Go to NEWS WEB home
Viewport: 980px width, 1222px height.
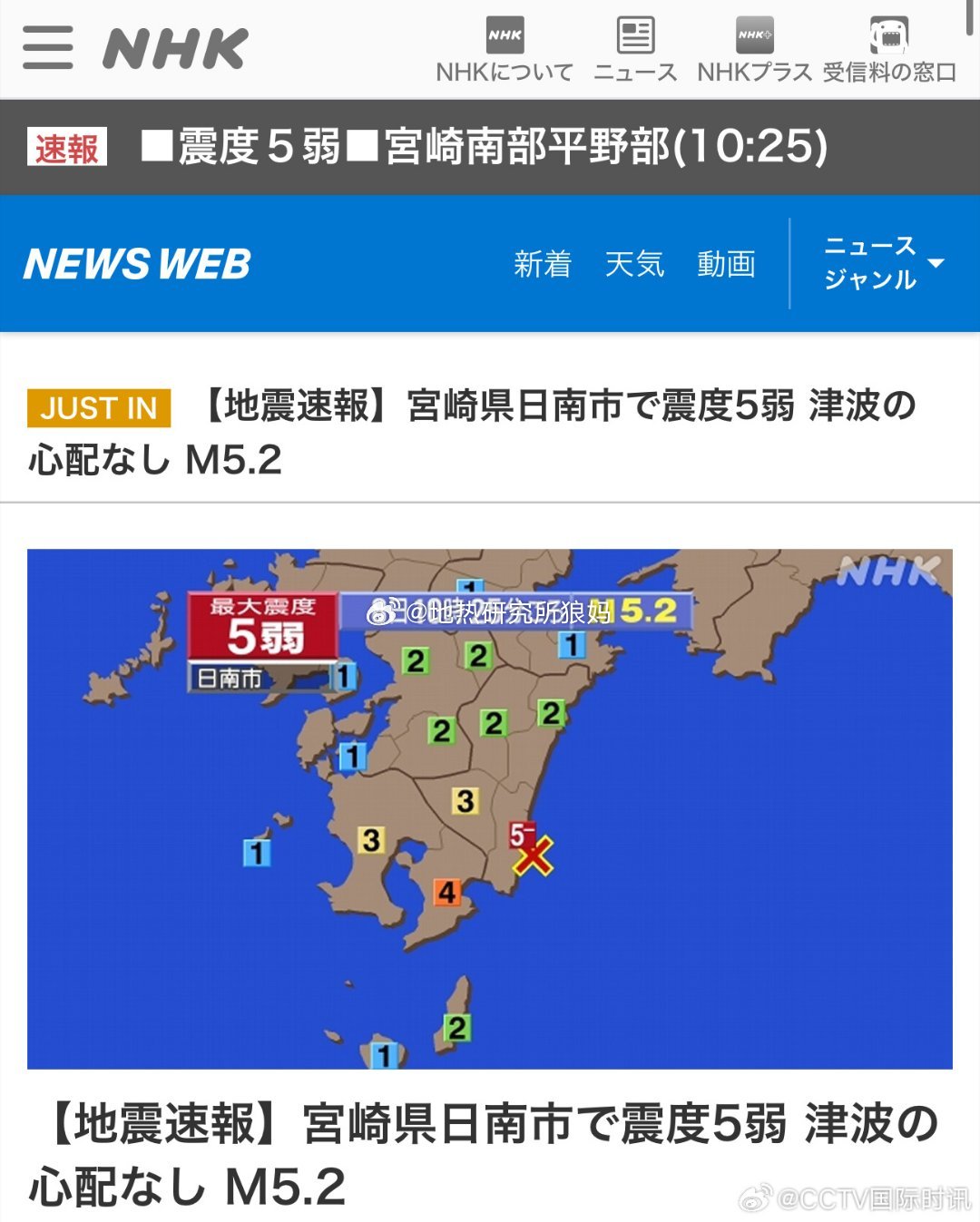point(137,264)
